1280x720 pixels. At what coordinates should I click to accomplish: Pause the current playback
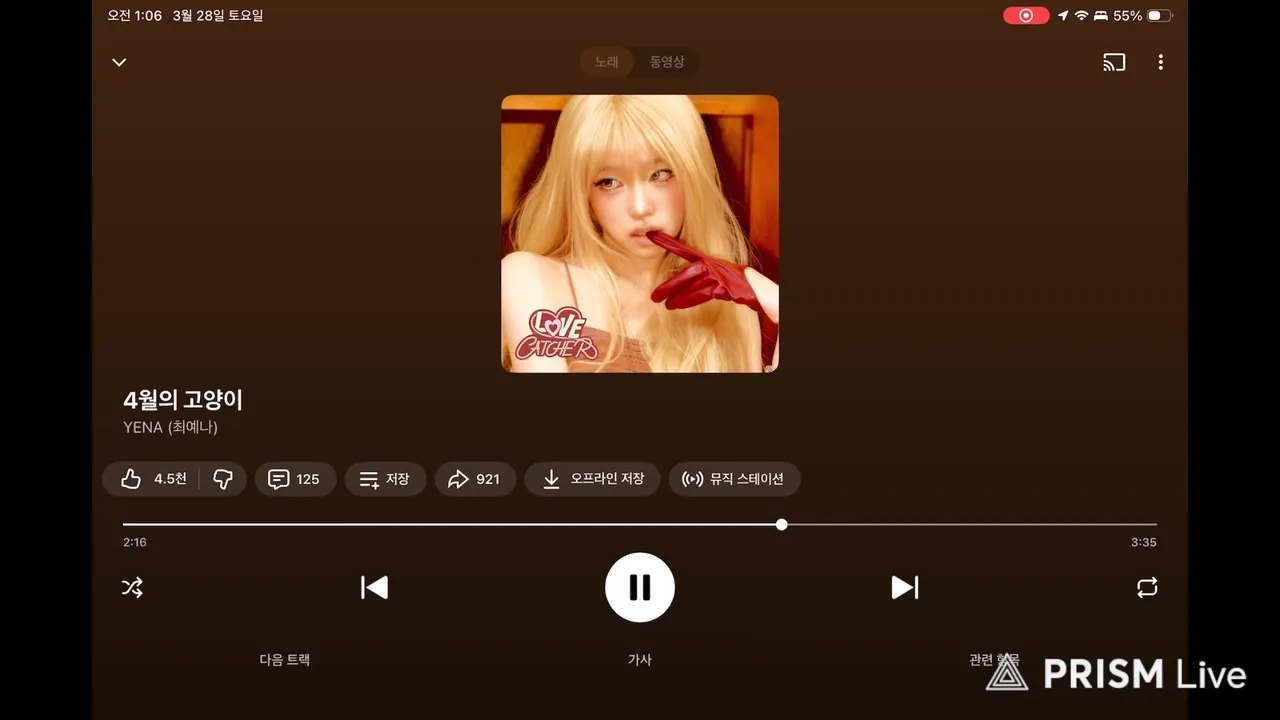click(640, 587)
